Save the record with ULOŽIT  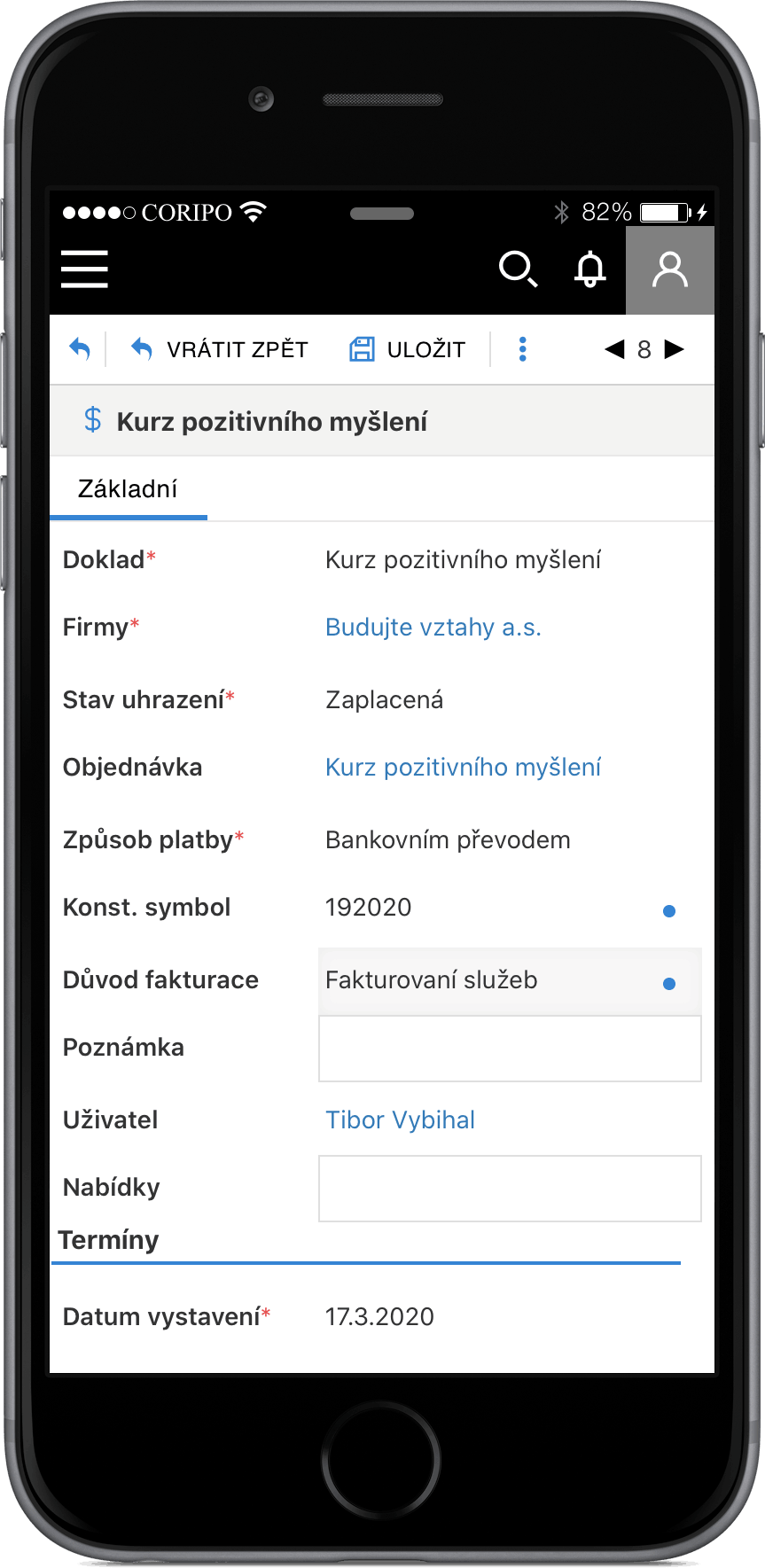408,349
